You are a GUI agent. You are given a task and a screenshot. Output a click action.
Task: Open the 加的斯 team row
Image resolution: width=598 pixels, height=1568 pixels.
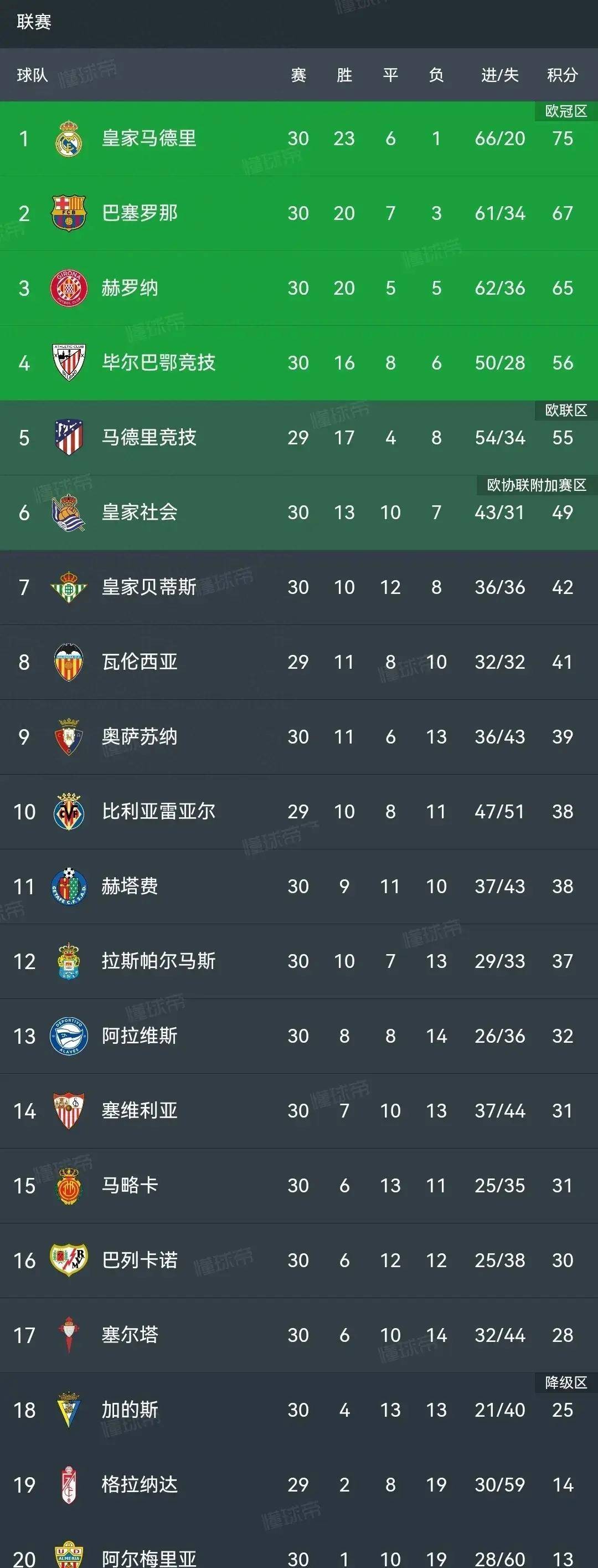click(130, 1410)
